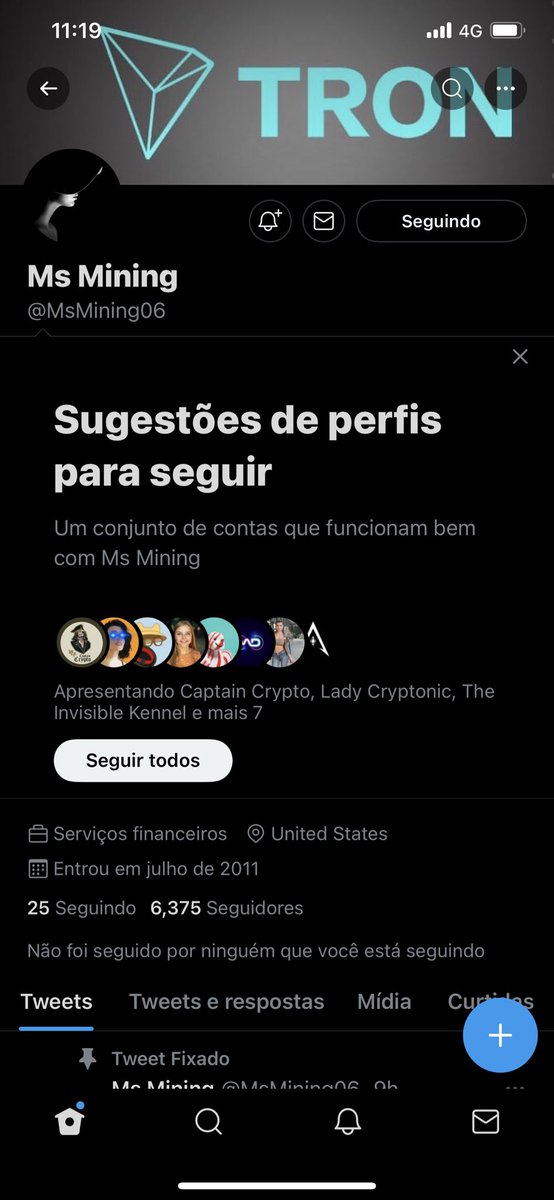Go to the Home tab
Image resolution: width=554 pixels, height=1200 pixels.
70,1122
